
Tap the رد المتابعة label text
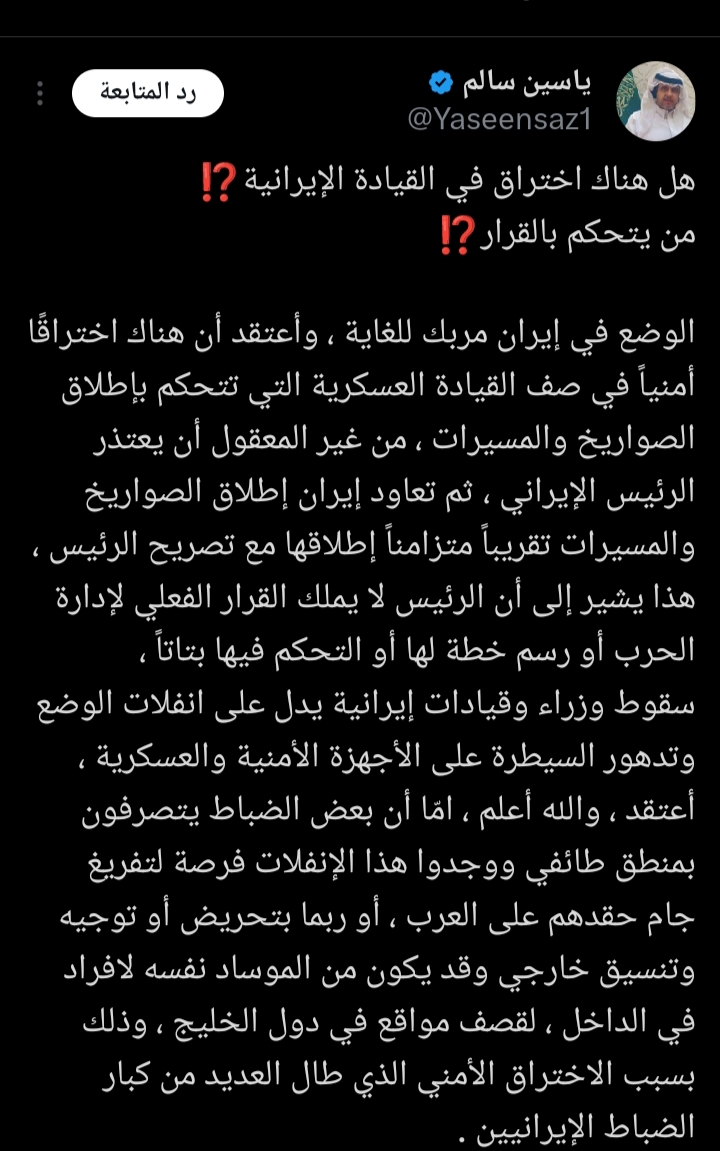click(148, 92)
